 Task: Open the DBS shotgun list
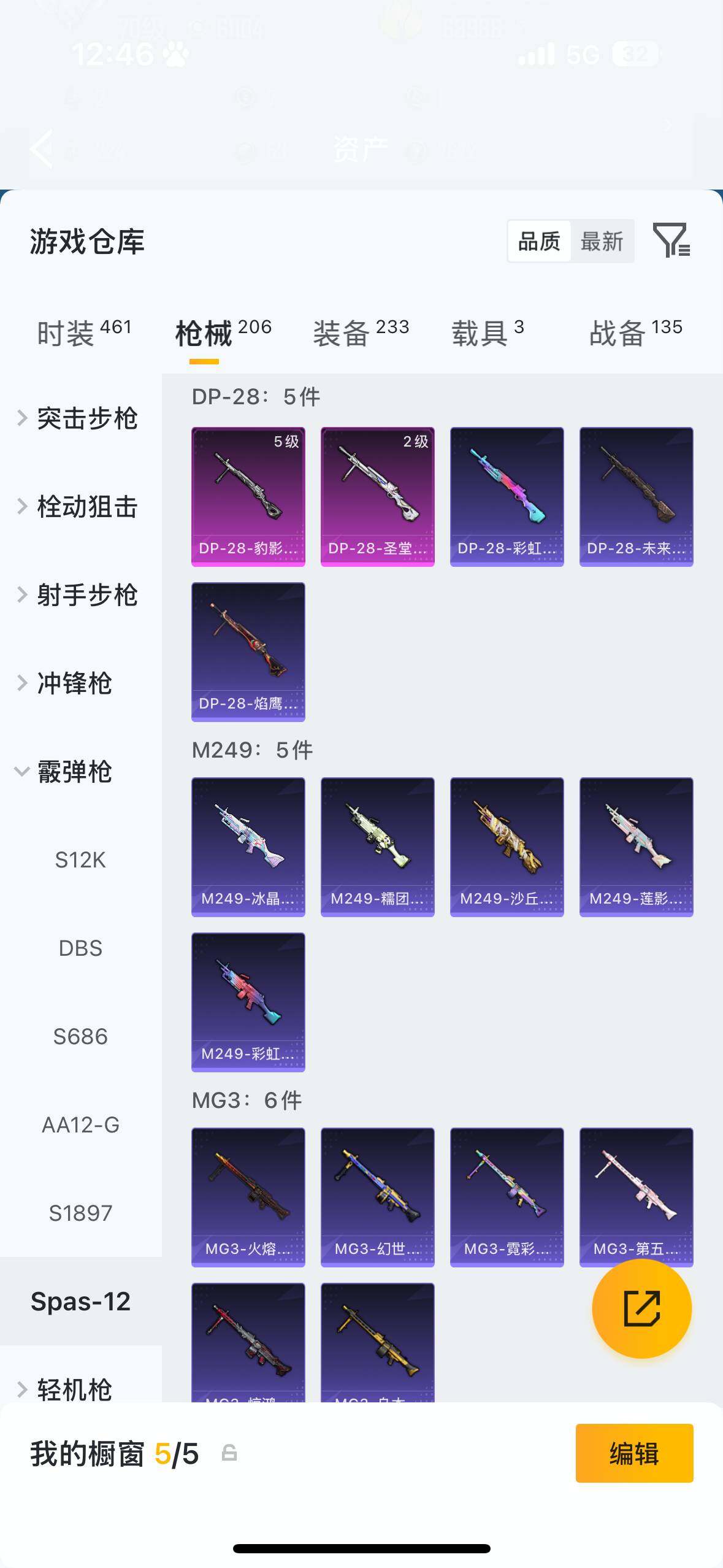pyautogui.click(x=80, y=948)
